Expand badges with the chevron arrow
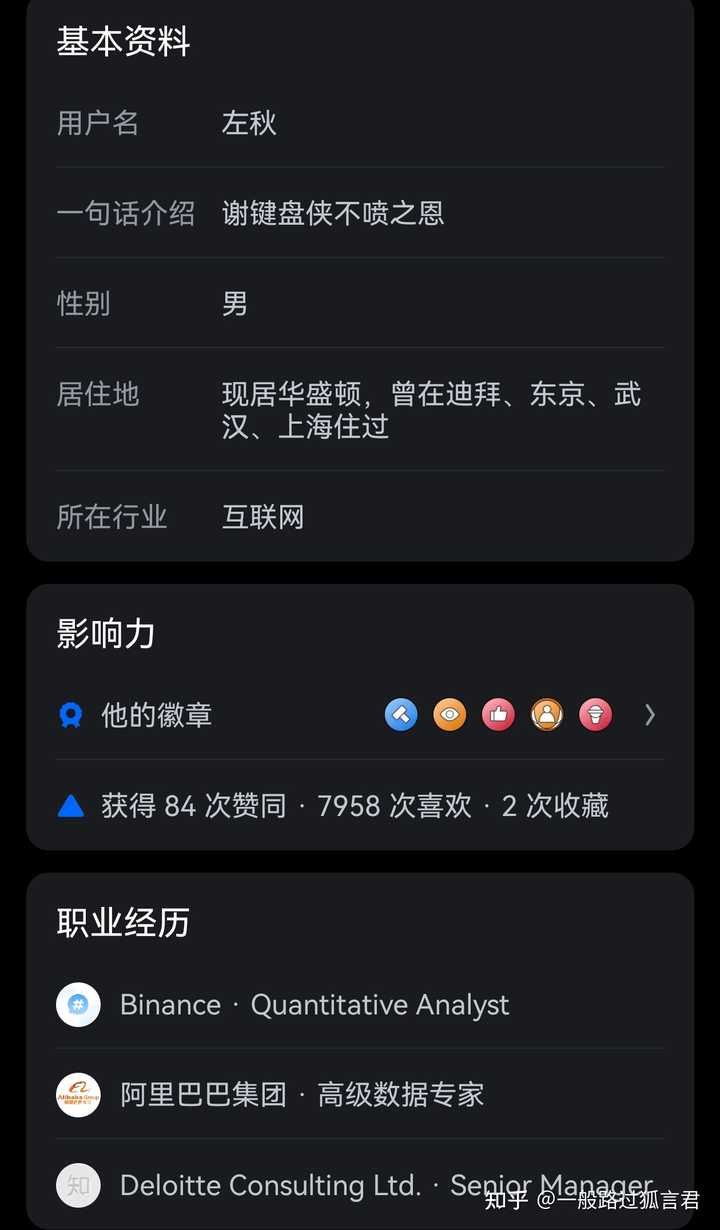Image resolution: width=720 pixels, height=1230 pixels. coord(650,715)
